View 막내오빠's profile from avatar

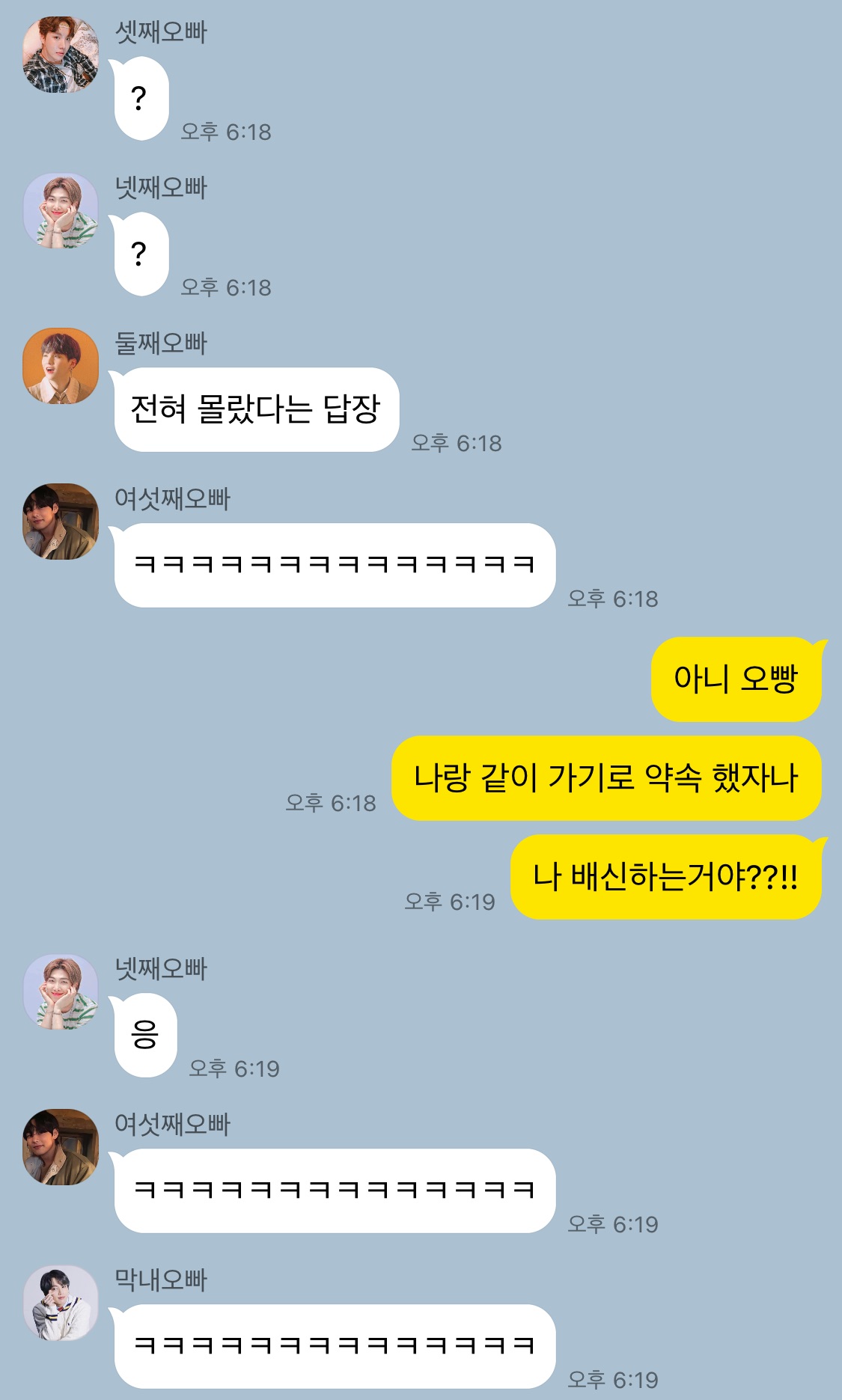click(x=61, y=1303)
